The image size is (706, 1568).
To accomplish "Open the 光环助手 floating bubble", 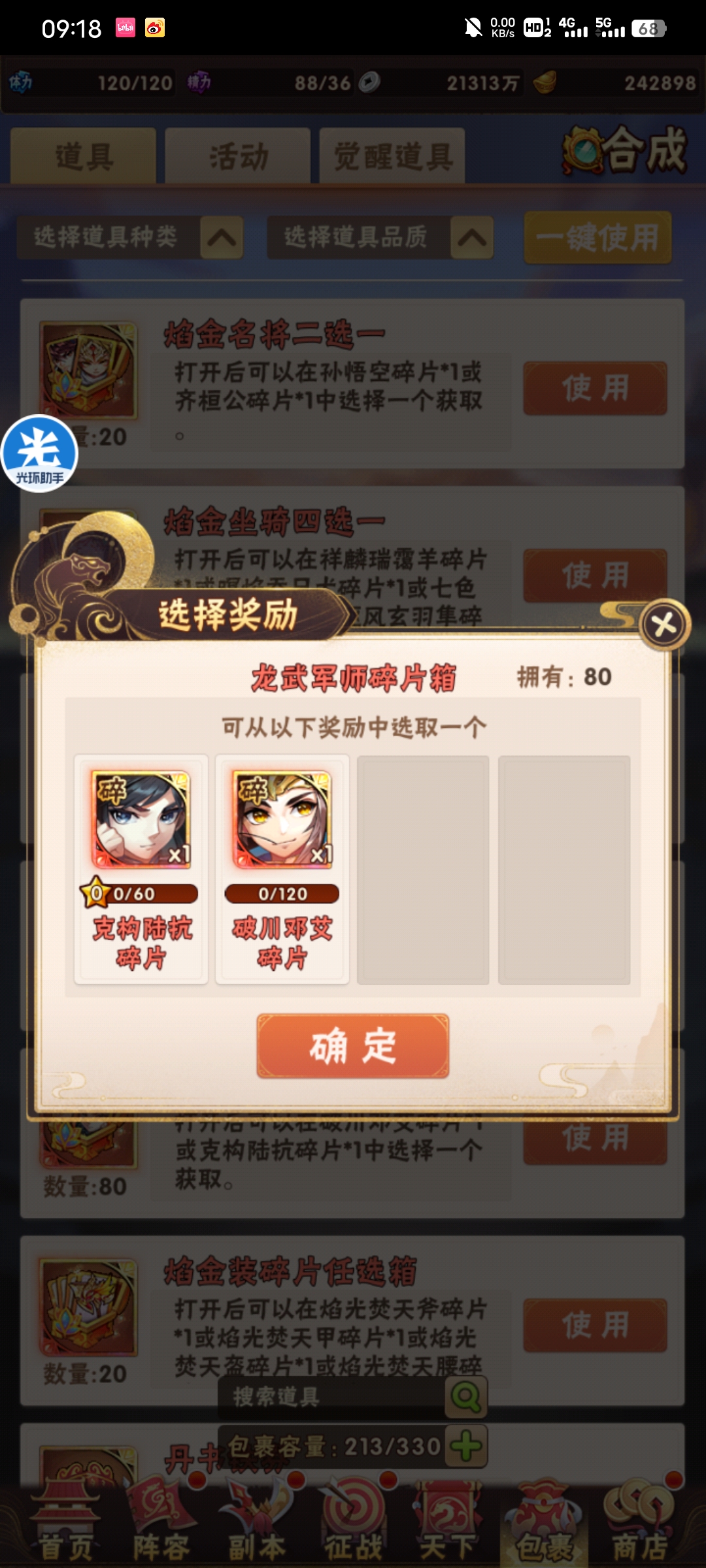I will pyautogui.click(x=39, y=453).
